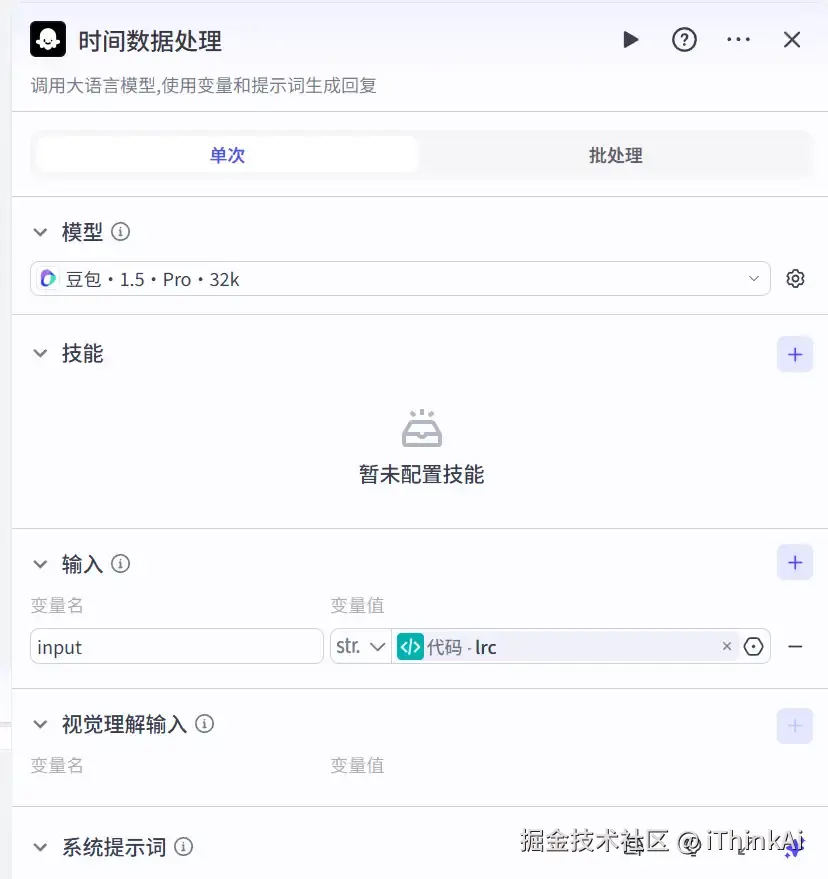Open the 豆包 1.5 Pro 32k model dropdown
This screenshot has height=879, width=828.
pyautogui.click(x=400, y=279)
